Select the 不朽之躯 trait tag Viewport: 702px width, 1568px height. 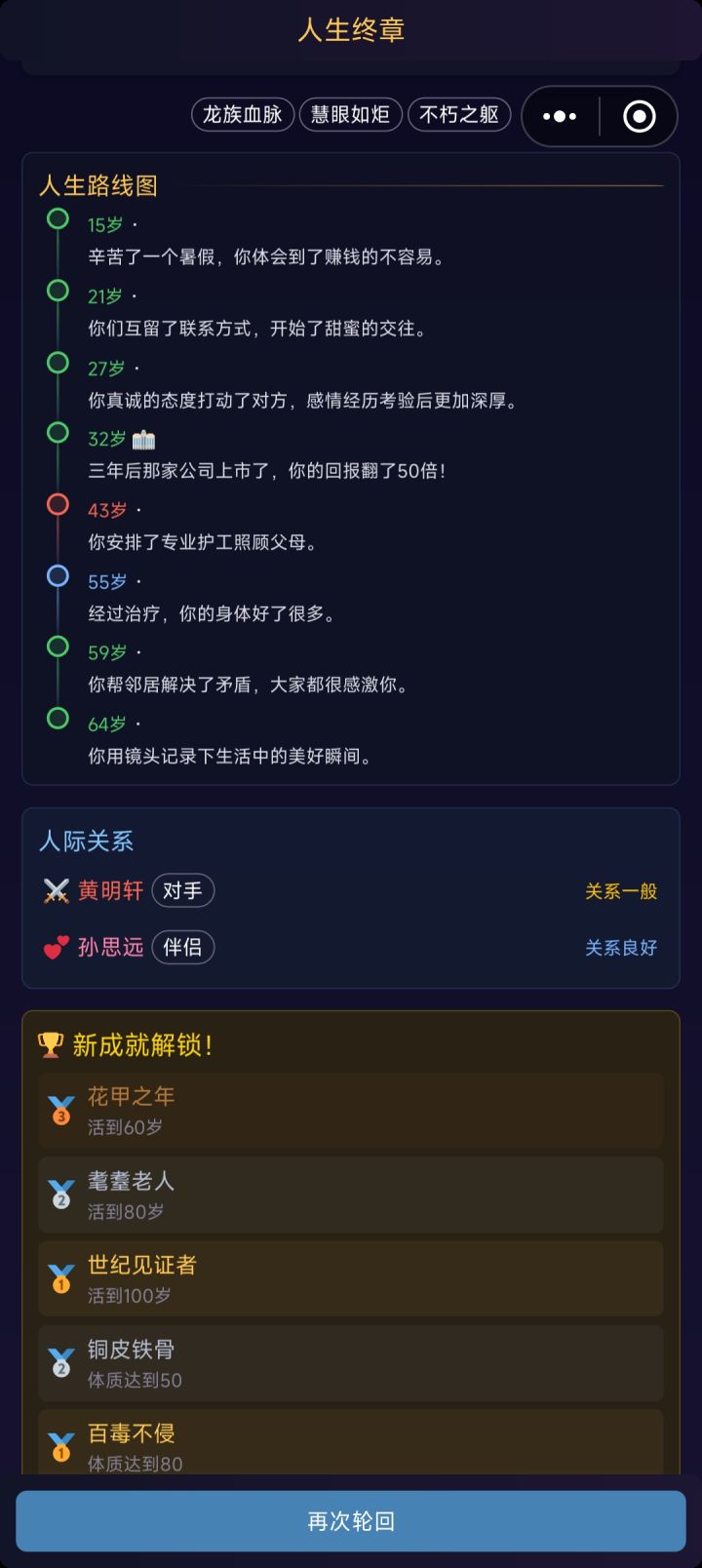[x=459, y=114]
